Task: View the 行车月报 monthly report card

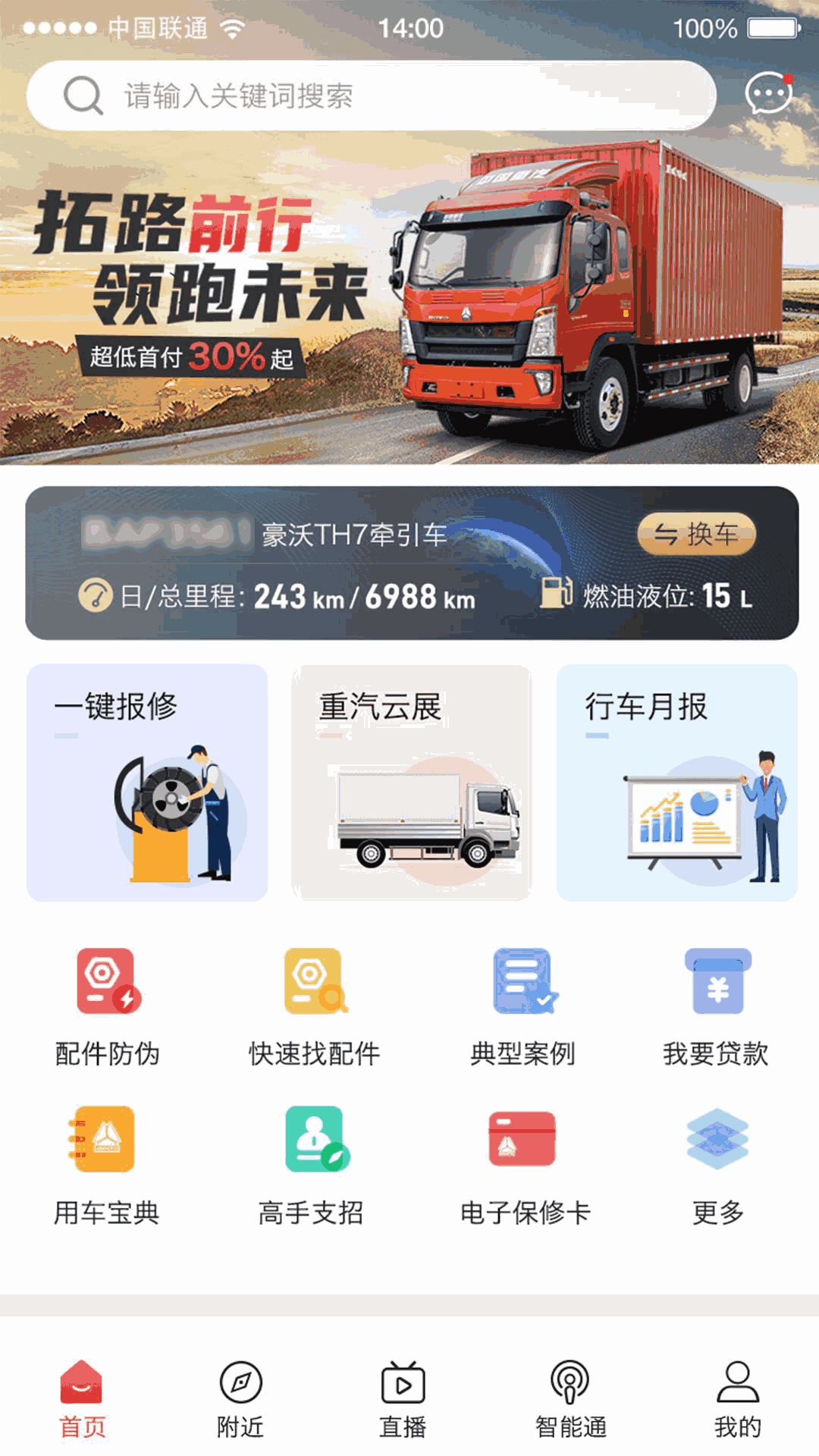Action: pyautogui.click(x=676, y=783)
